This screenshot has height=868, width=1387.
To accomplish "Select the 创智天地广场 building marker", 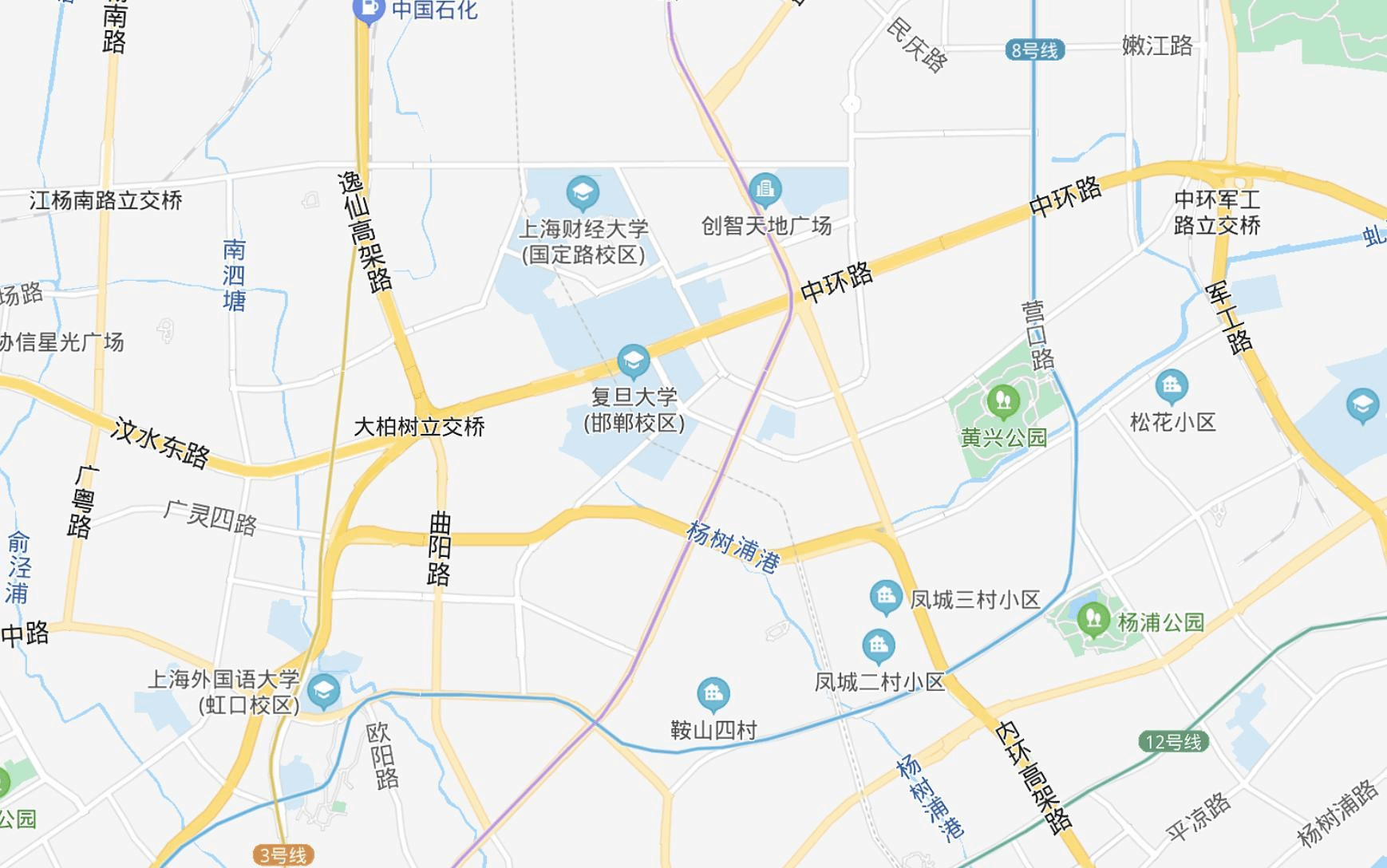I will [x=765, y=189].
